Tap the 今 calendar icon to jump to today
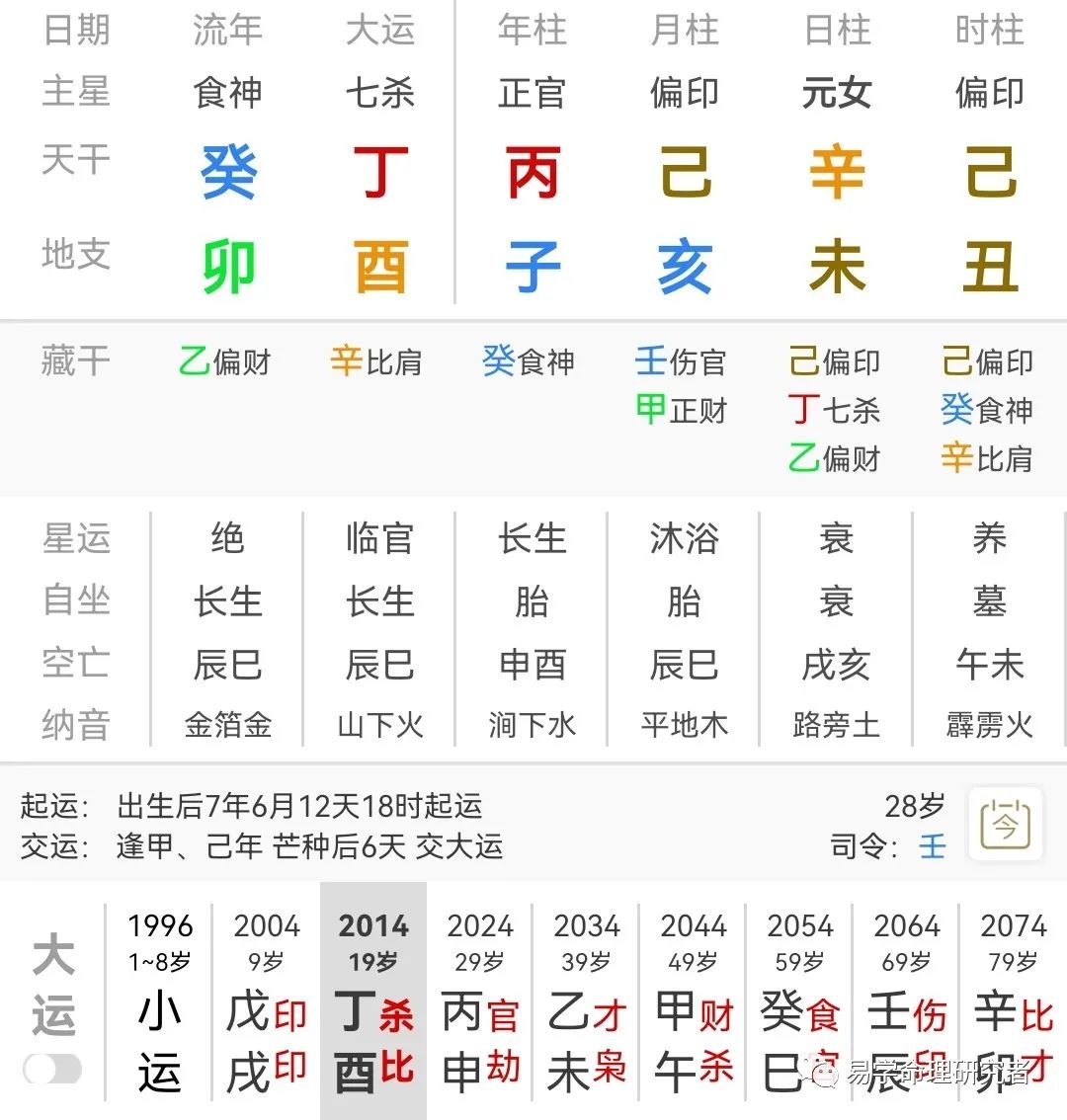Image resolution: width=1067 pixels, height=1120 pixels. (x=1005, y=823)
